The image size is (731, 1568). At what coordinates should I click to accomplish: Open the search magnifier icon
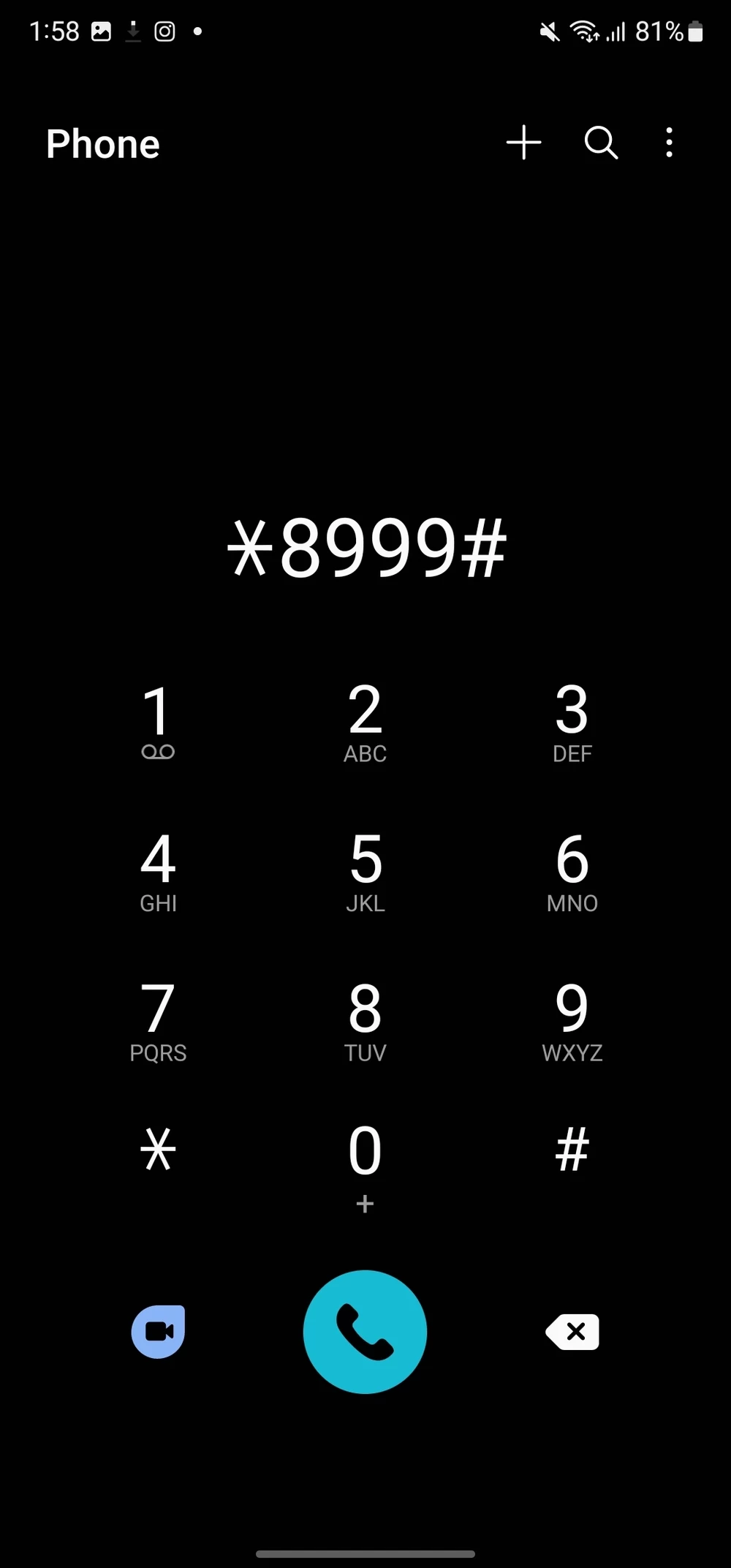click(x=601, y=143)
